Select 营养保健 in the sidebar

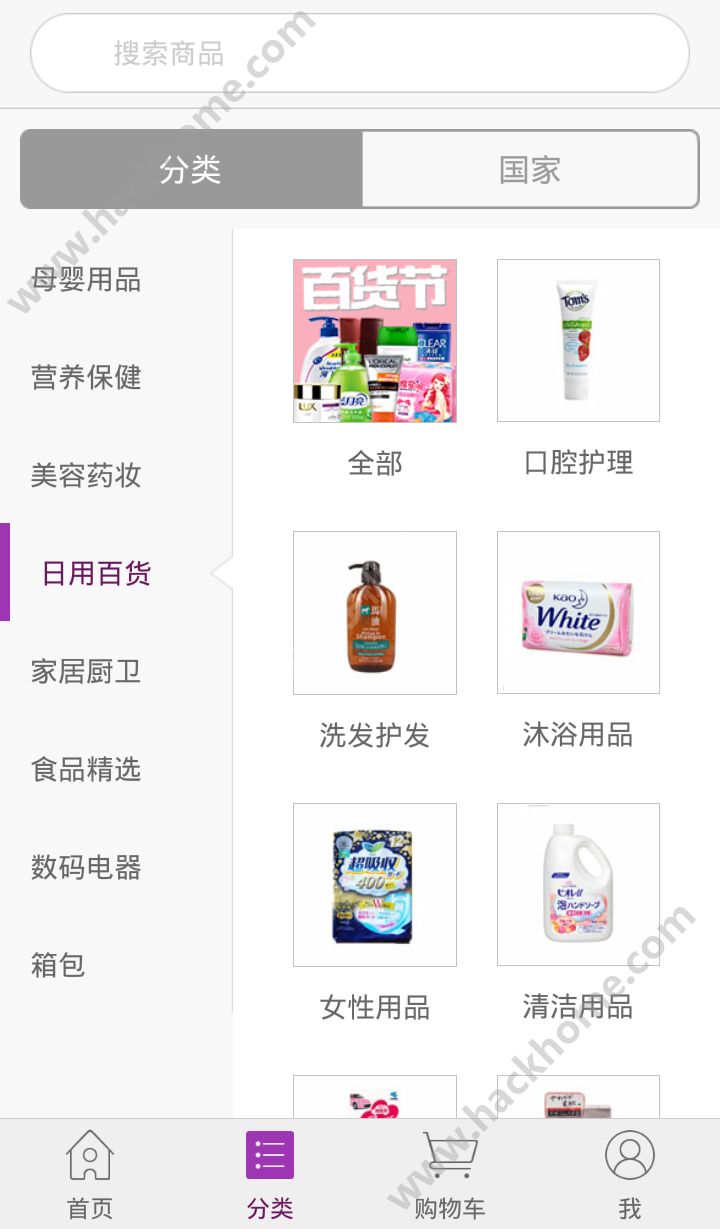[x=86, y=378]
